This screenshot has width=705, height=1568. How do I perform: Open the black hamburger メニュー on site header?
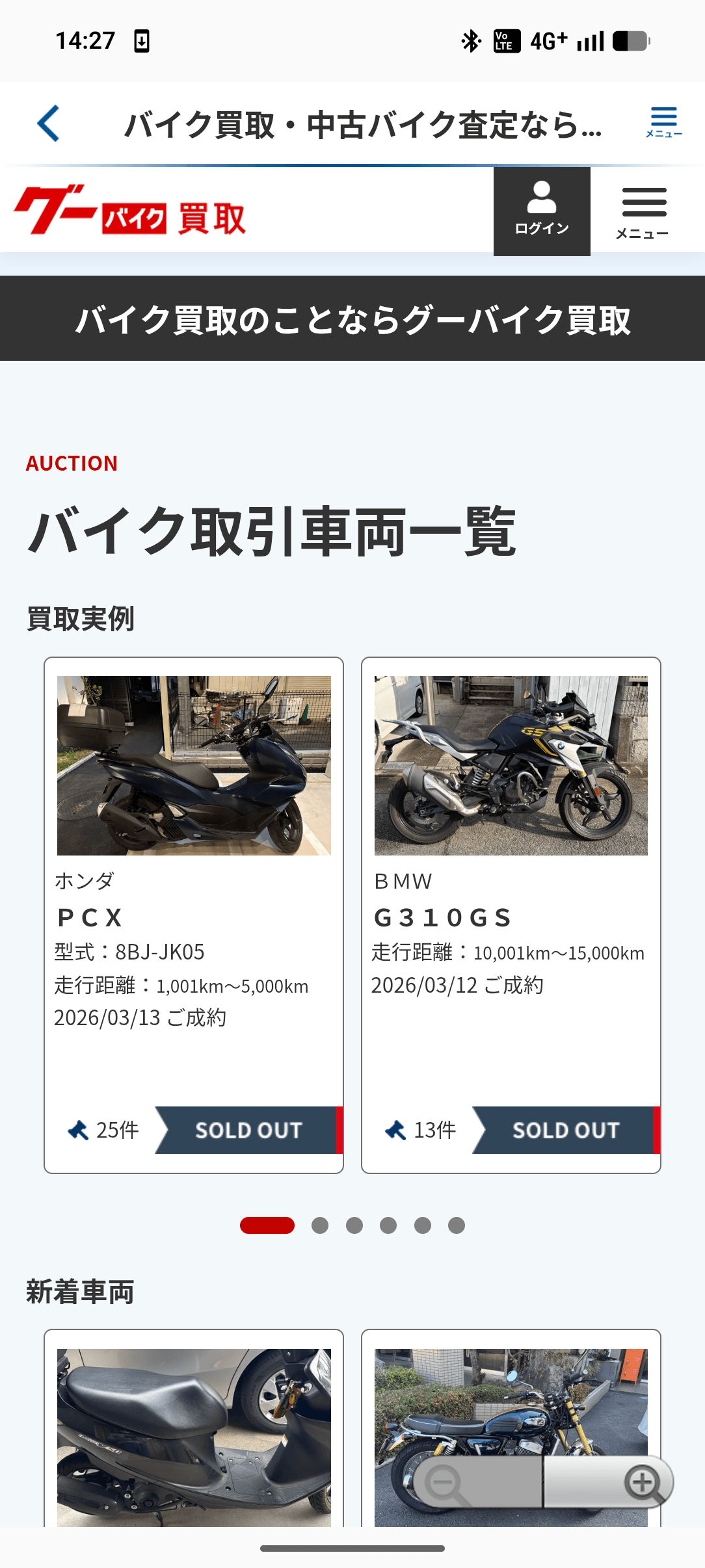[x=643, y=212]
